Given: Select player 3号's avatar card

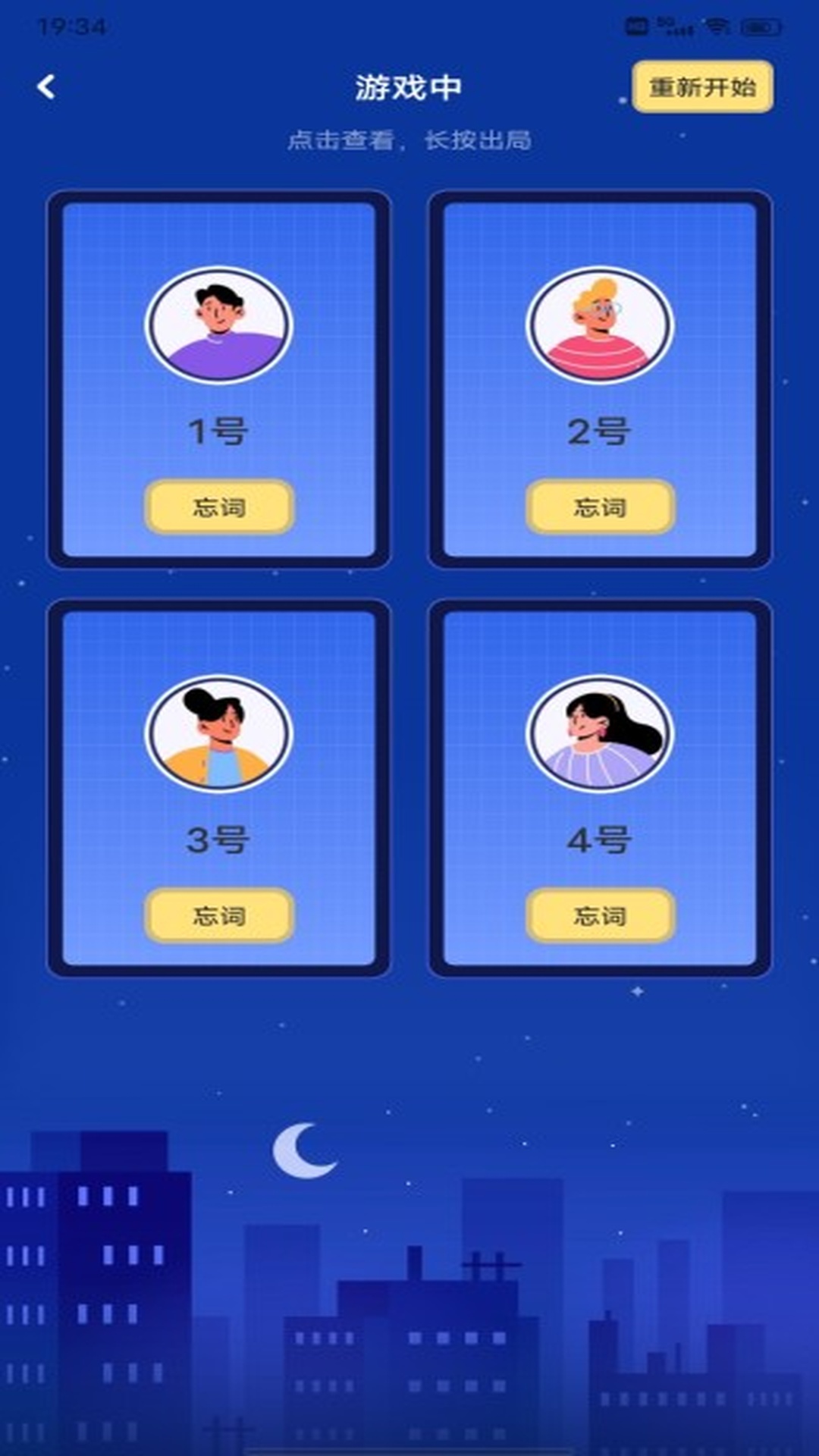Looking at the screenshot, I should pyautogui.click(x=219, y=734).
